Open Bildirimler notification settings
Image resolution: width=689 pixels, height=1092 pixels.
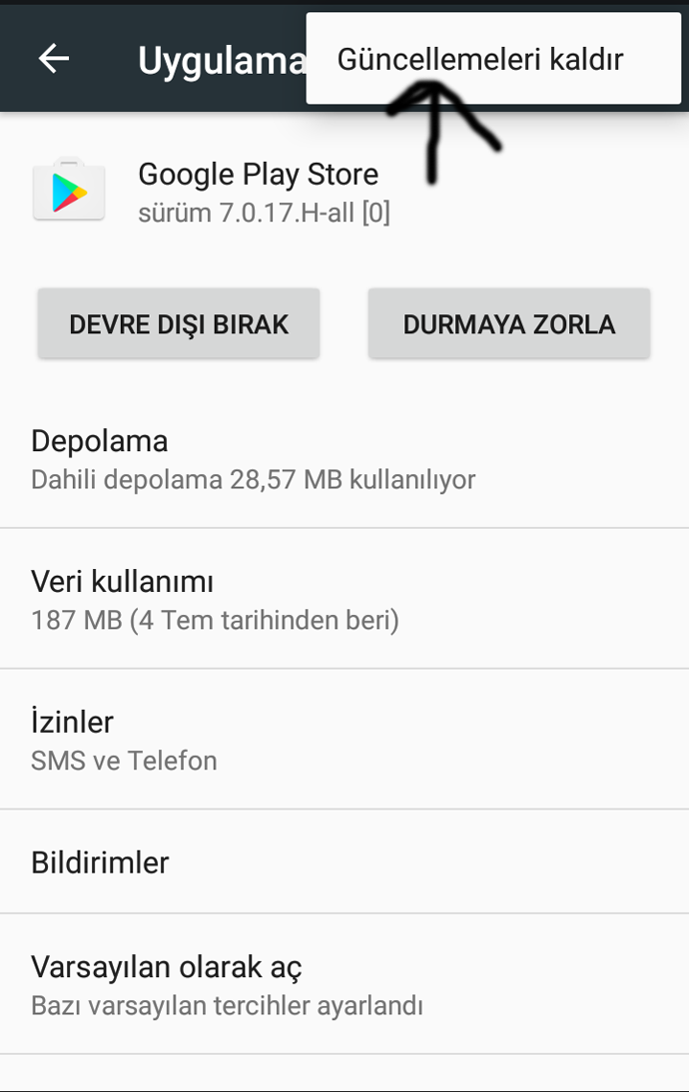[344, 862]
